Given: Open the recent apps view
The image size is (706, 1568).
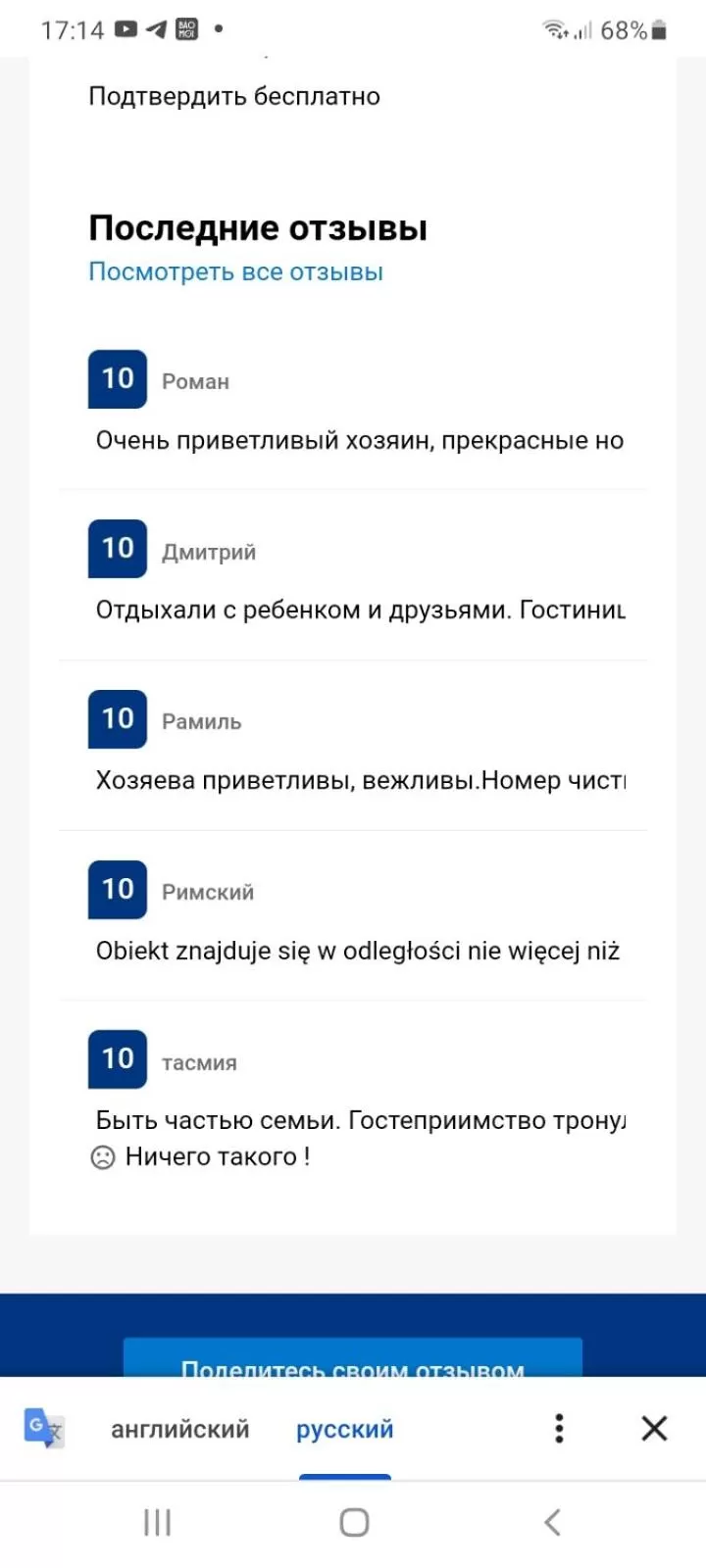Looking at the screenshot, I should (x=157, y=1522).
